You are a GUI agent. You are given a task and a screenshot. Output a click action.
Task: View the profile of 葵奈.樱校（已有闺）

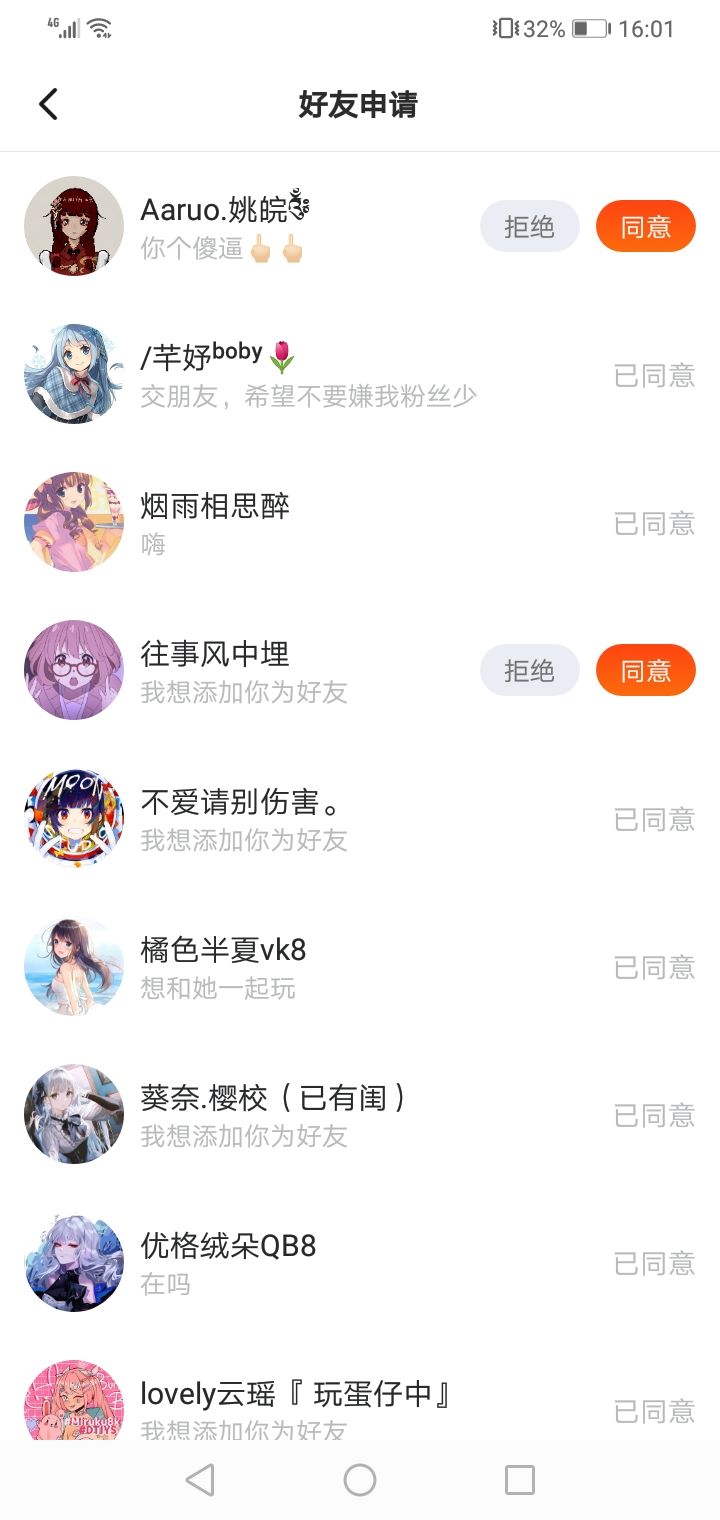point(74,1114)
